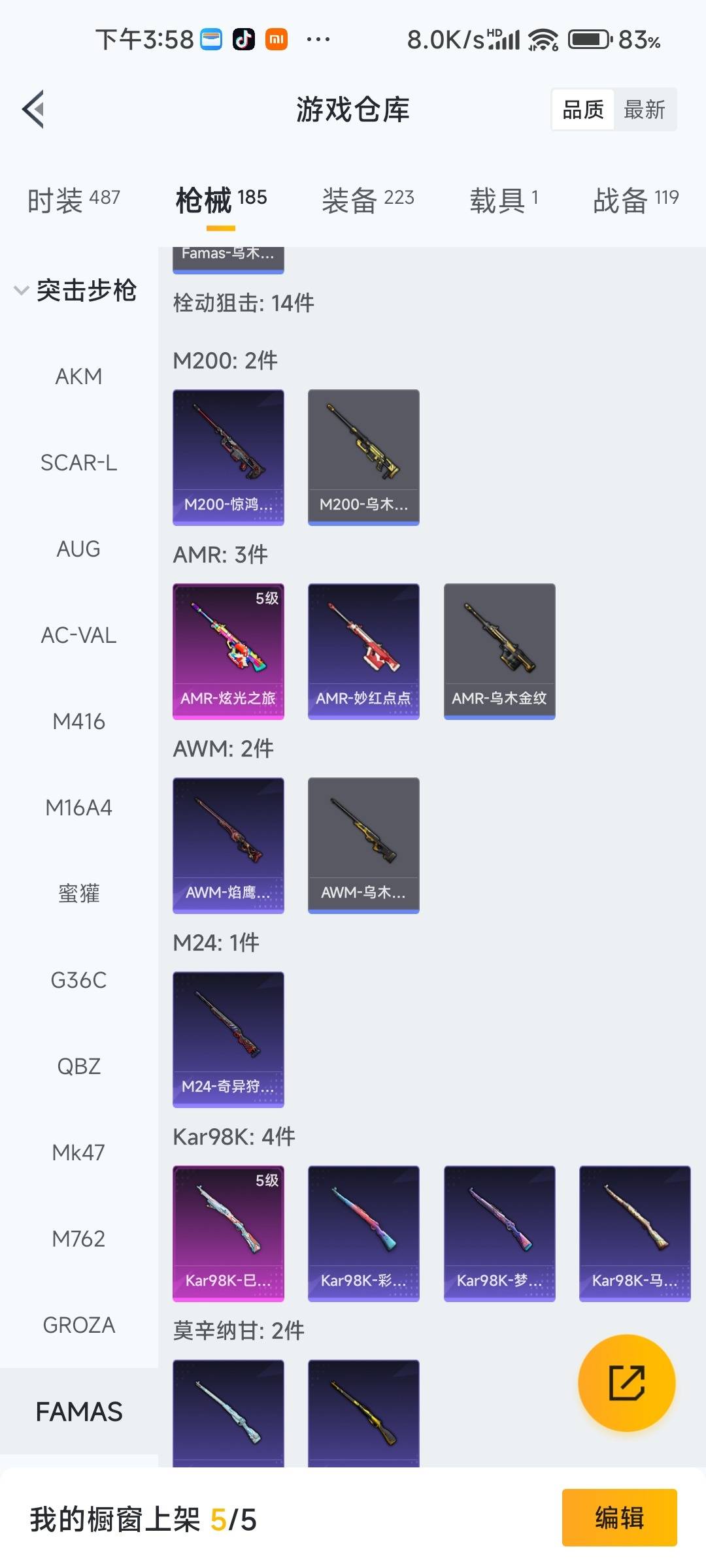Tap the yellow floating share button

point(626,1382)
